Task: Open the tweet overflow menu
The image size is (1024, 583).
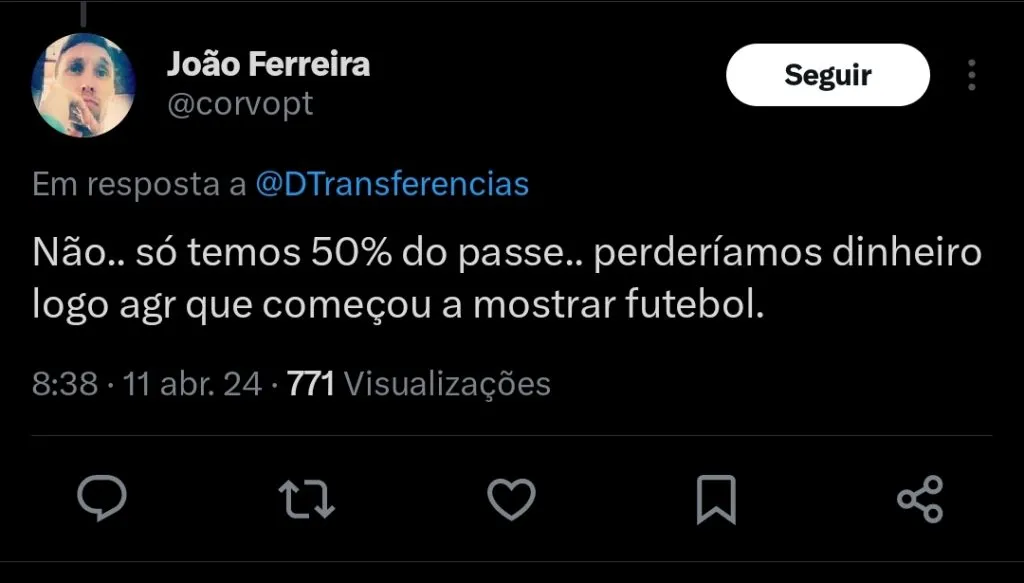Action: click(972, 75)
